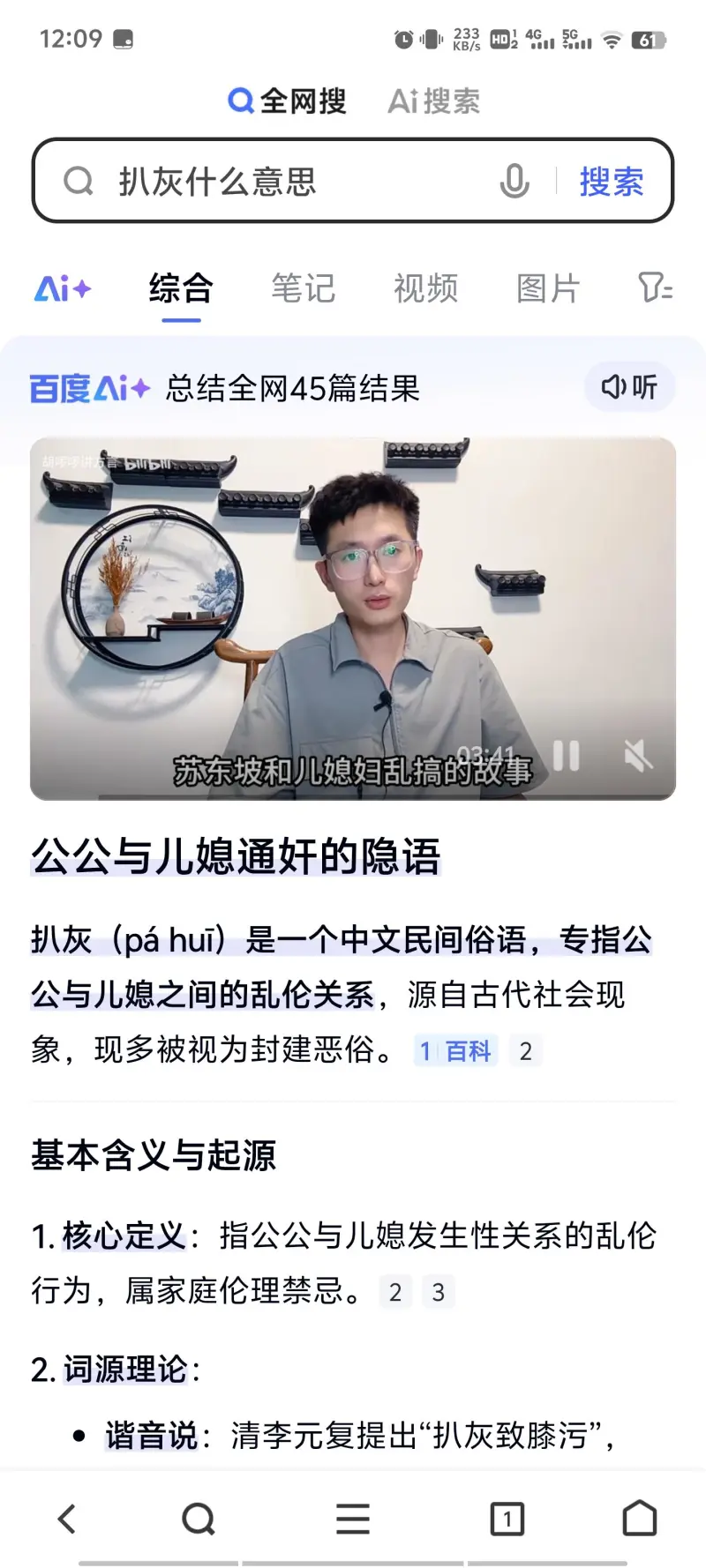This screenshot has height=1568, width=706.
Task: Show 图片 search results
Action: pos(547,288)
